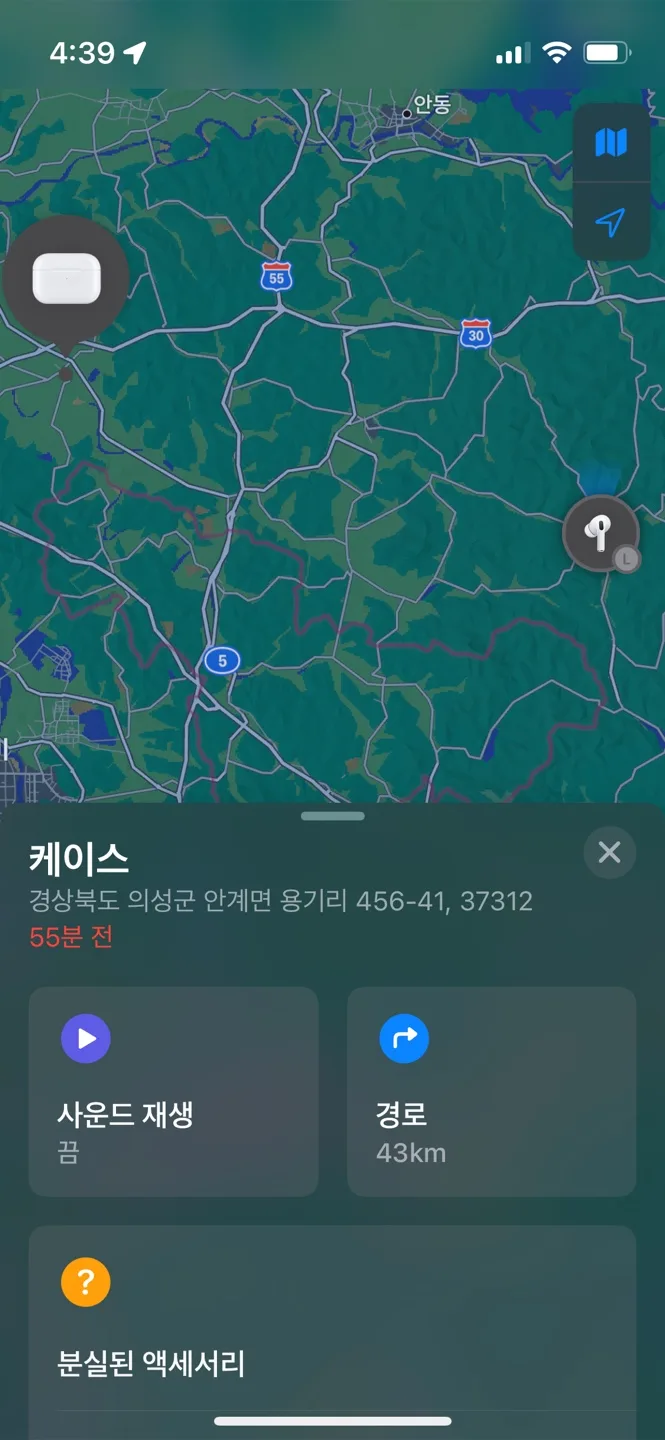Select the left AirPod marker on the map
Screen dimensions: 665x1440
coord(600,533)
